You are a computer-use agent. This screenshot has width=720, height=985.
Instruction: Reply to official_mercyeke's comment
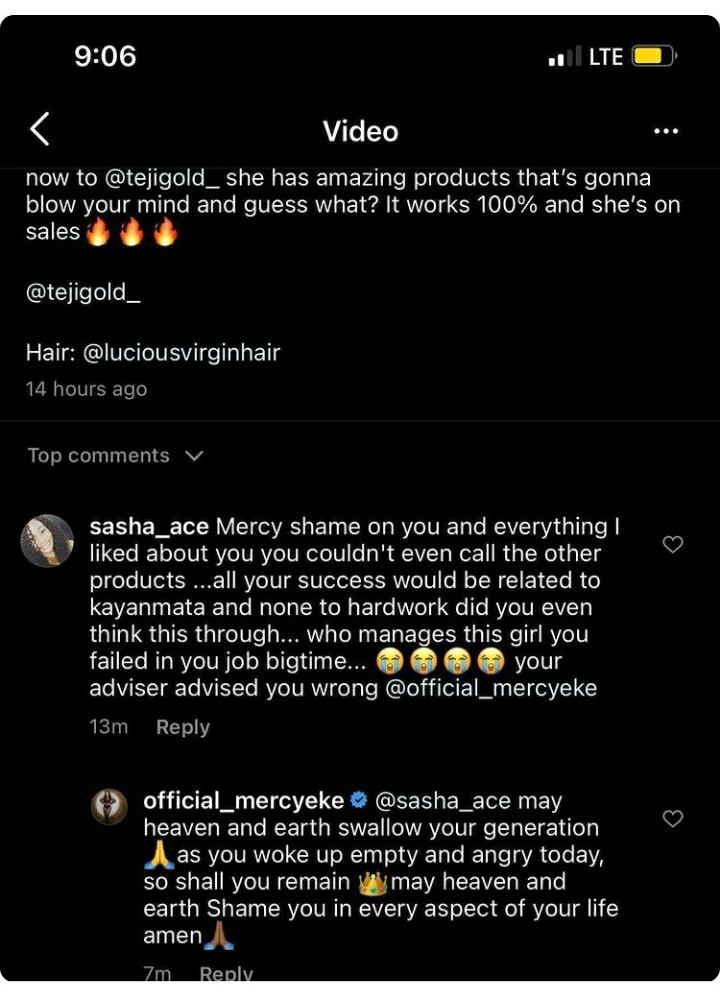[226, 974]
